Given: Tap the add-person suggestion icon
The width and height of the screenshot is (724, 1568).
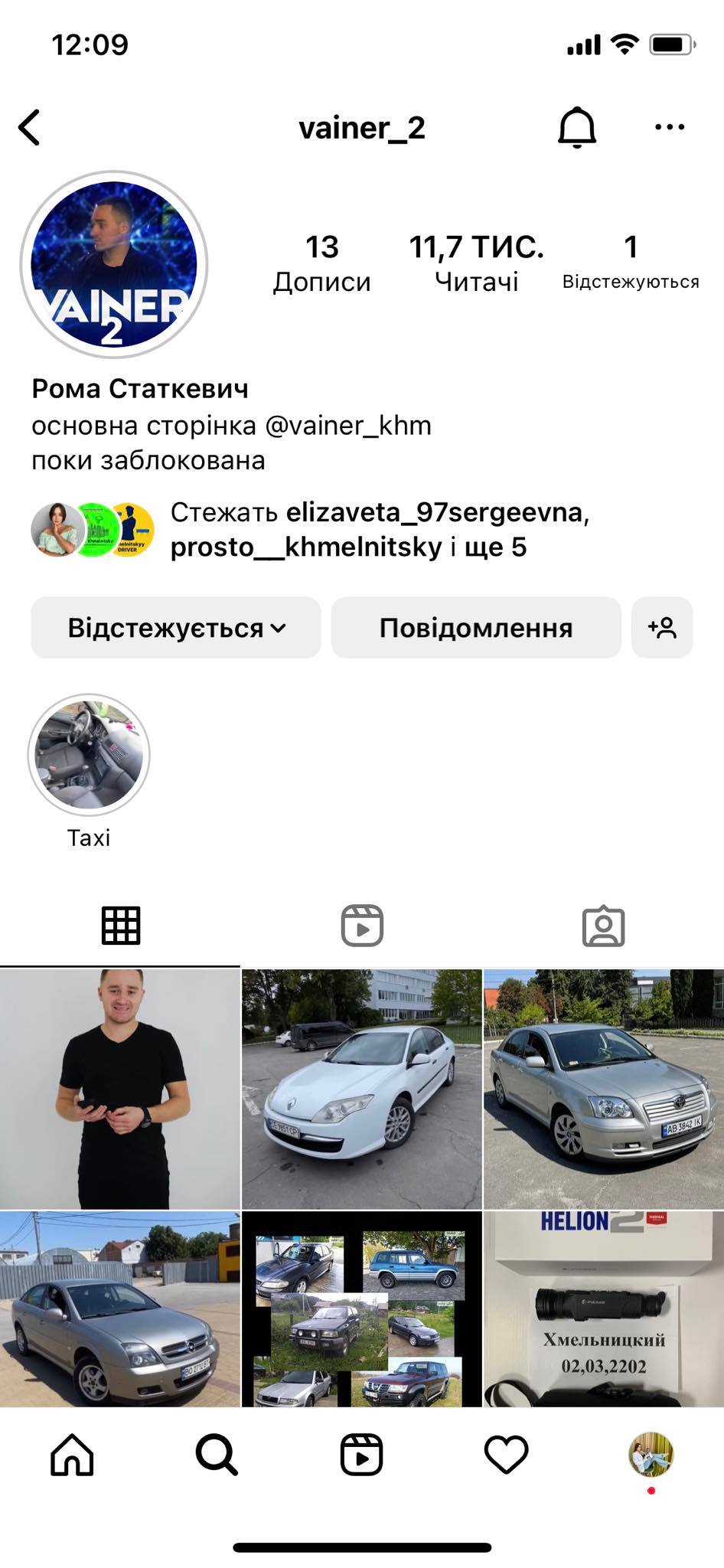Looking at the screenshot, I should click(663, 628).
